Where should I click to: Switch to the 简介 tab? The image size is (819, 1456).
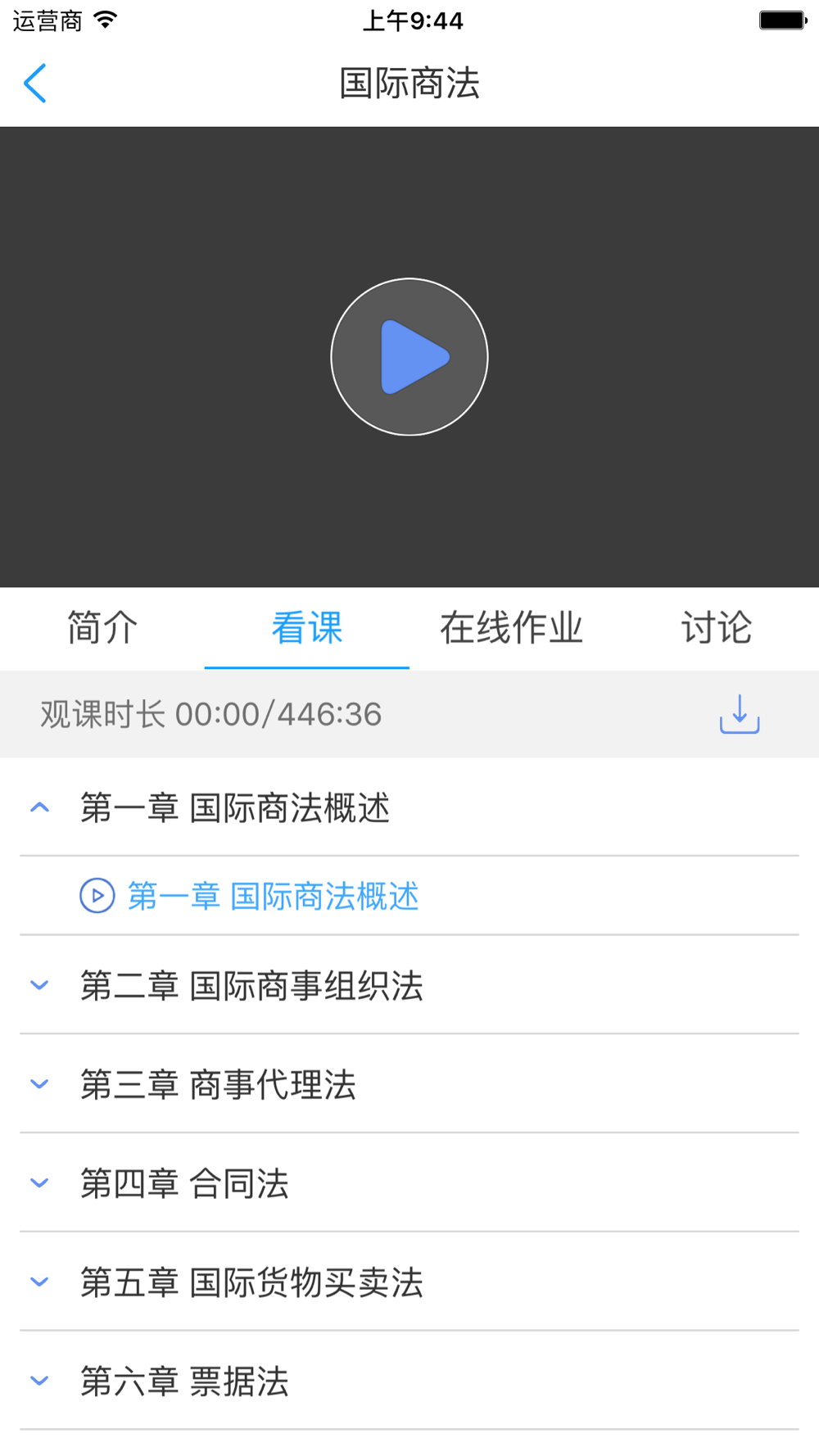point(102,628)
